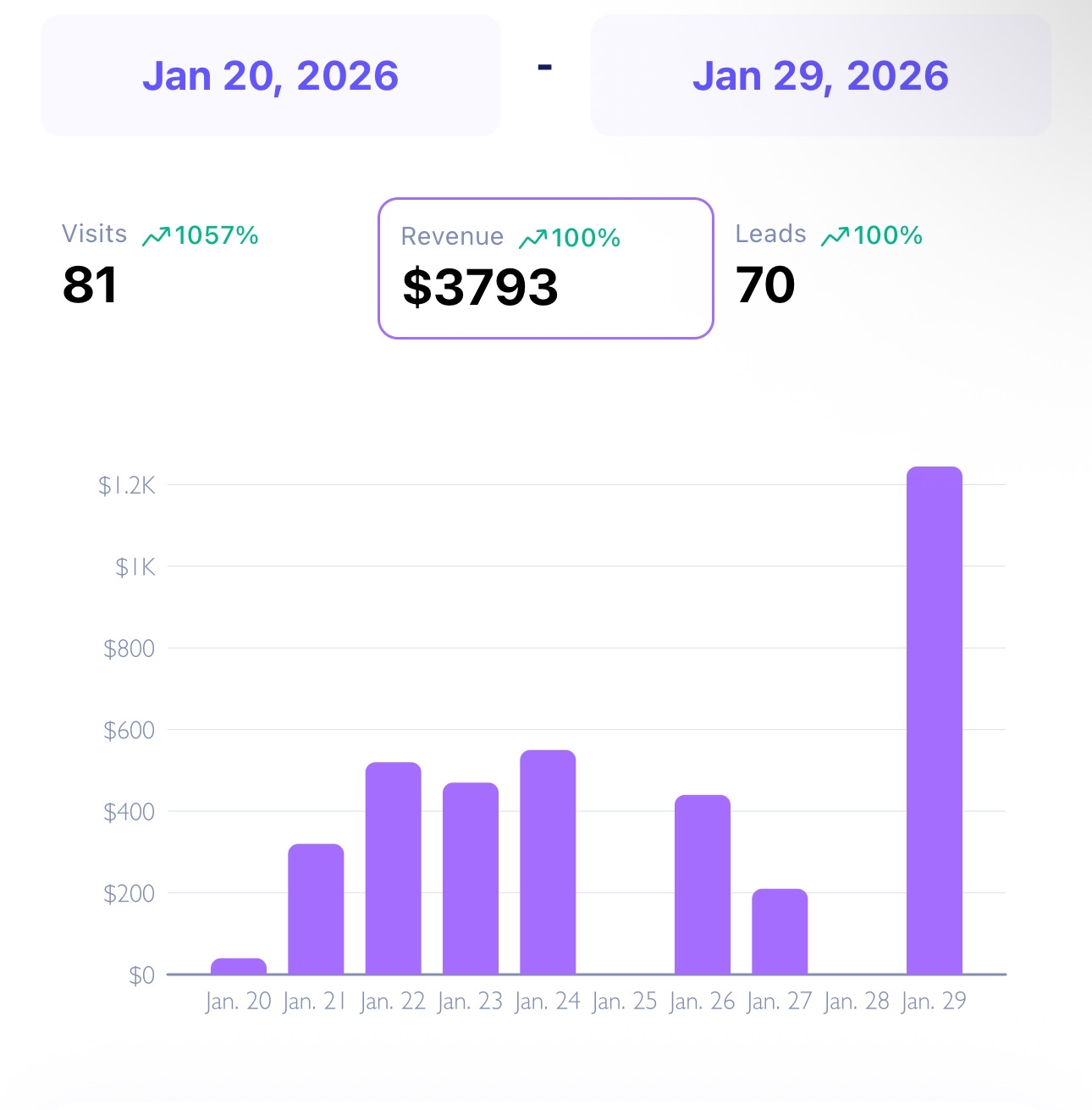Viewport: 1092px width, 1110px height.
Task: Tap the Jan. 24 revenue bar
Action: point(548,862)
